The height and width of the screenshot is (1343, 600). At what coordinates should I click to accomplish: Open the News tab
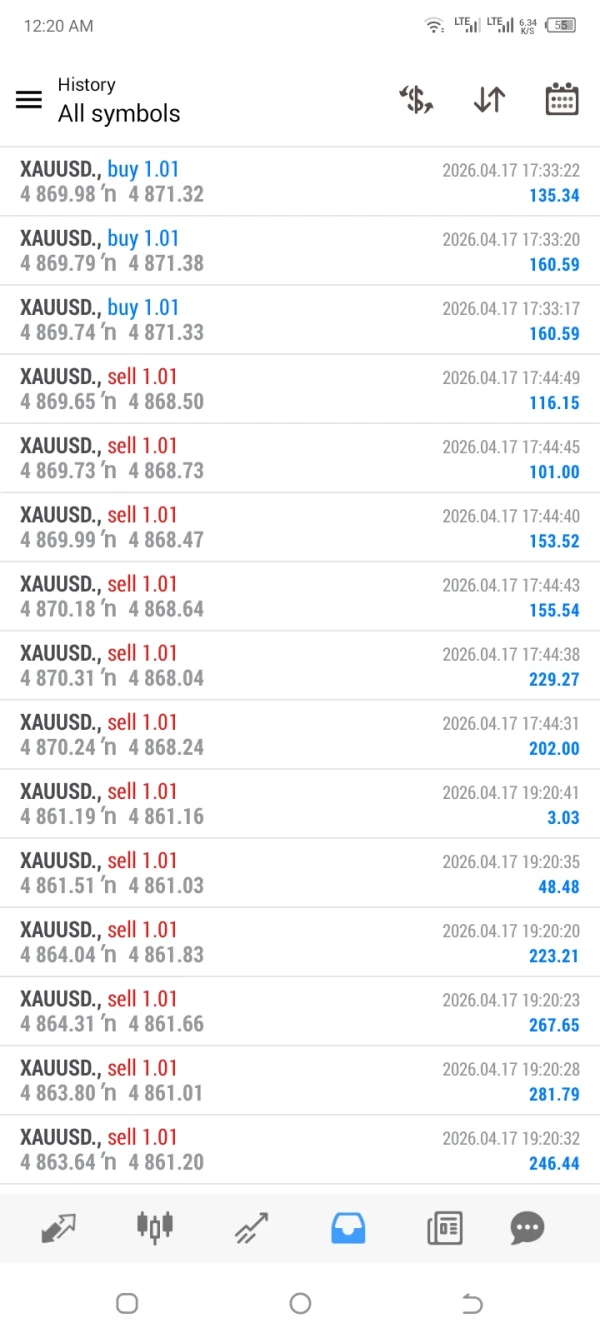tap(445, 1227)
